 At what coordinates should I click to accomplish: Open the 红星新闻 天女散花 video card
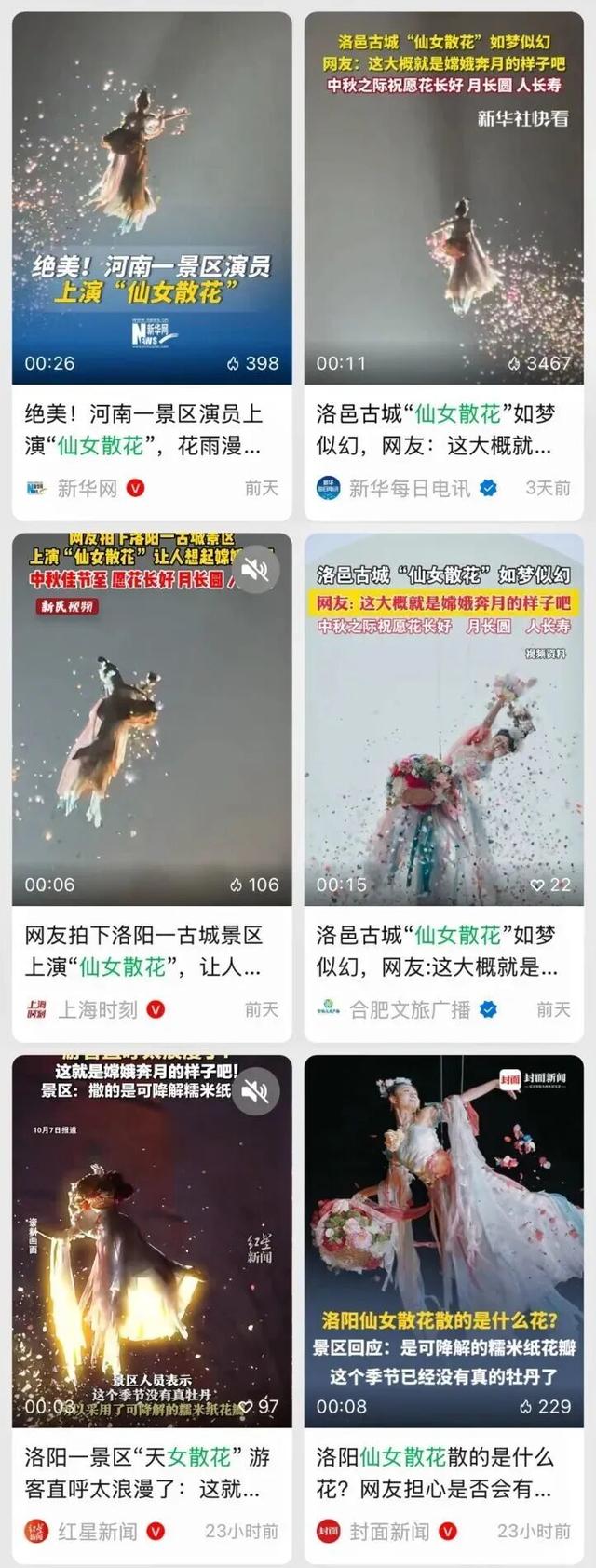click(x=151, y=1240)
